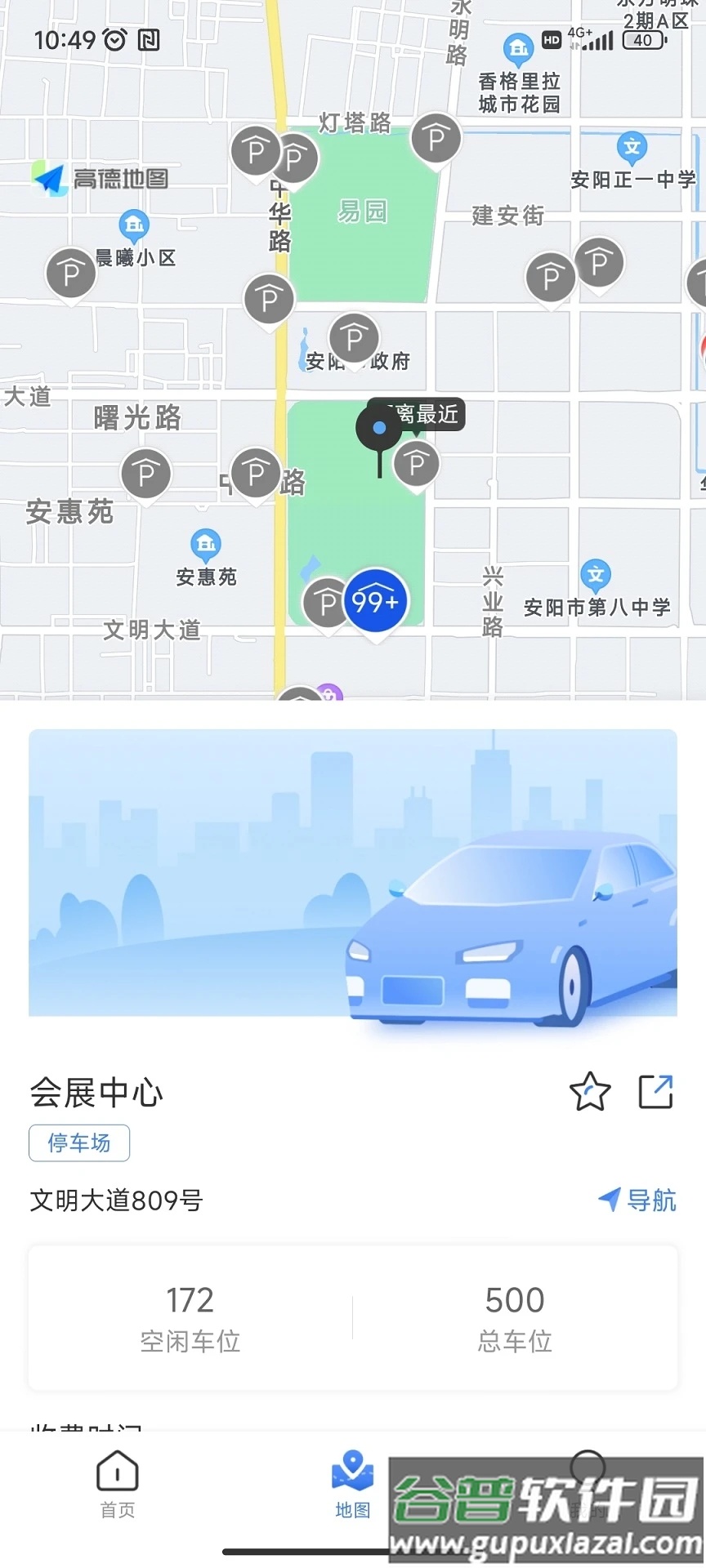Tap the 停车场 category tag
The width and height of the screenshot is (706, 1568).
point(78,1143)
